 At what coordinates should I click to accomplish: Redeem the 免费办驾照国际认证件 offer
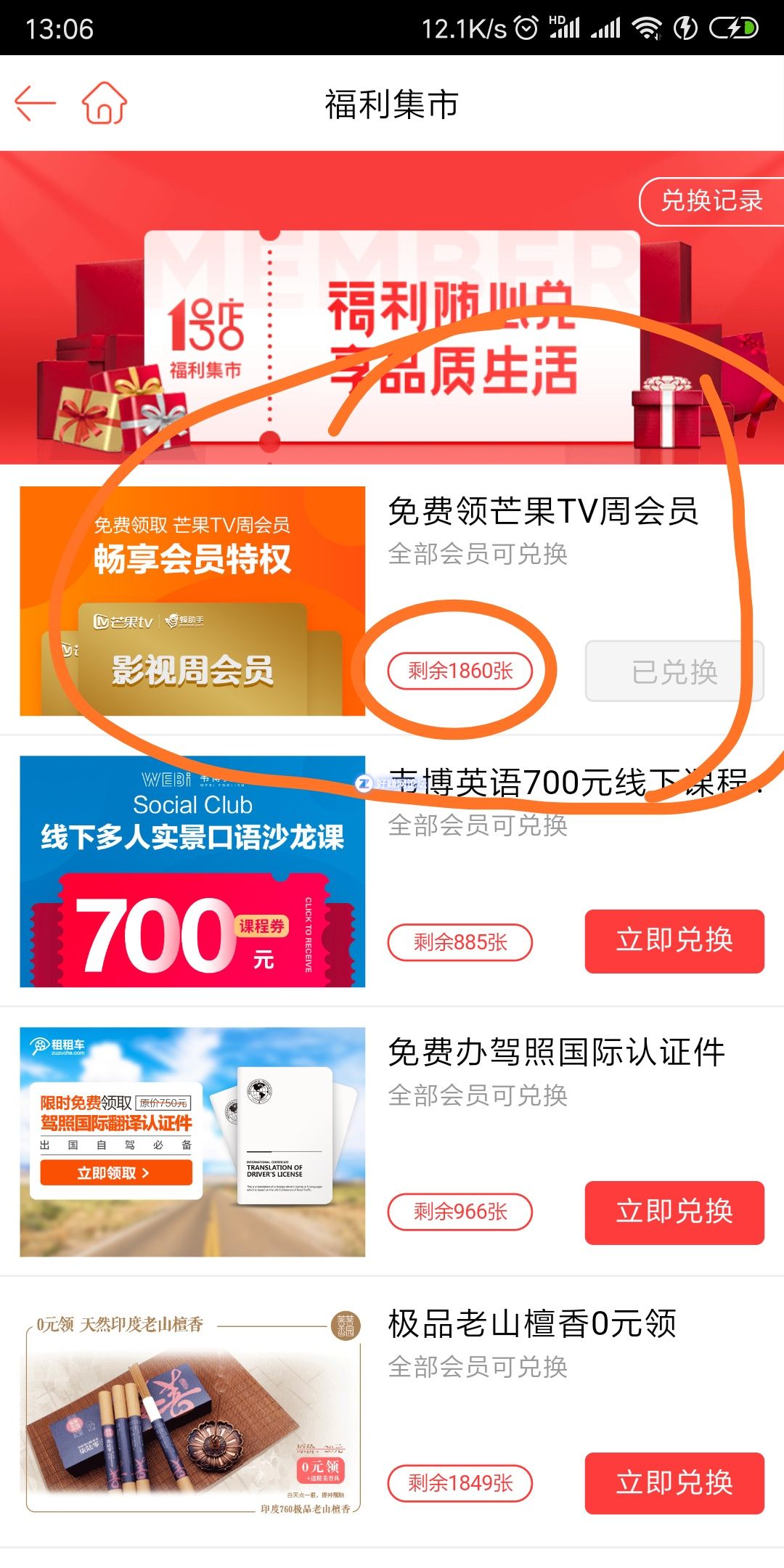(674, 1212)
